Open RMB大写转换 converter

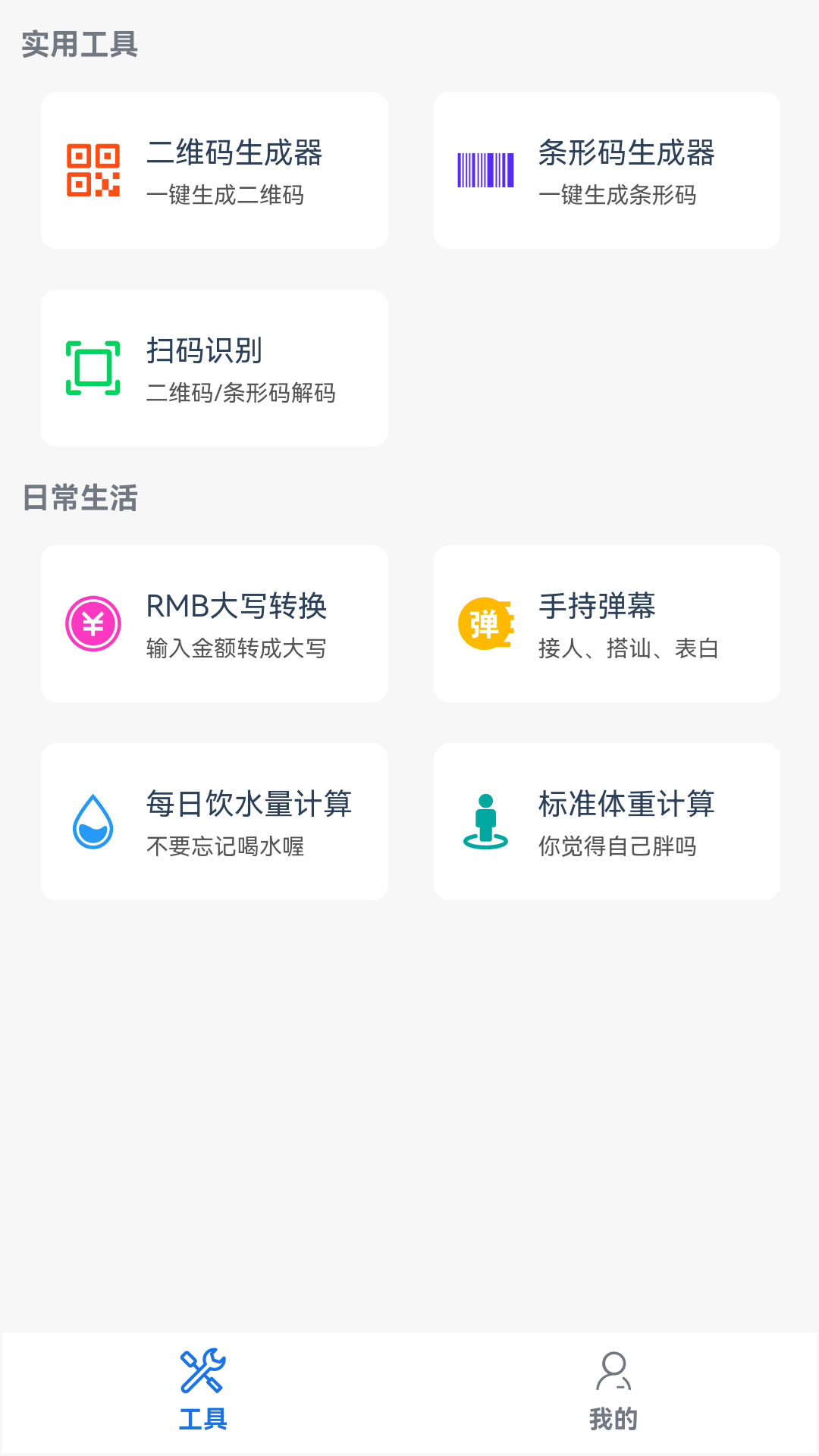pyautogui.click(x=215, y=624)
